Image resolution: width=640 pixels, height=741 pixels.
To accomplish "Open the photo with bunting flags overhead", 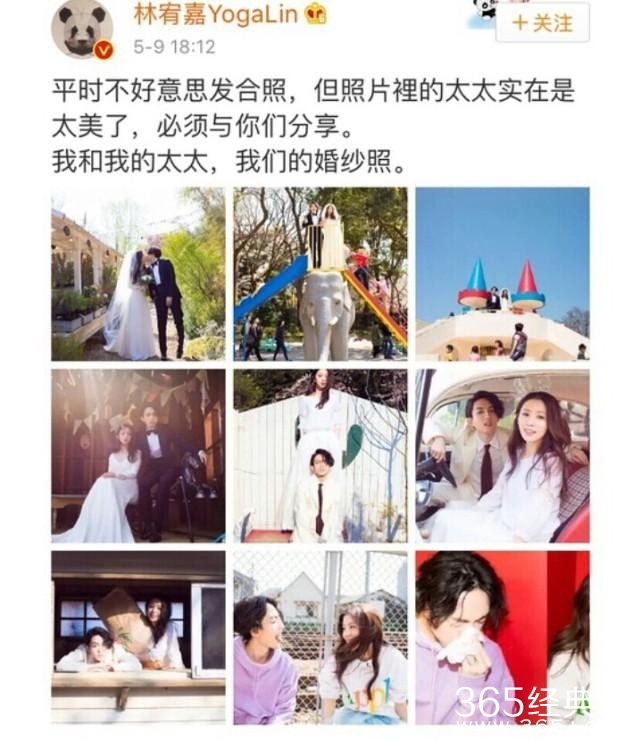I will (139, 456).
